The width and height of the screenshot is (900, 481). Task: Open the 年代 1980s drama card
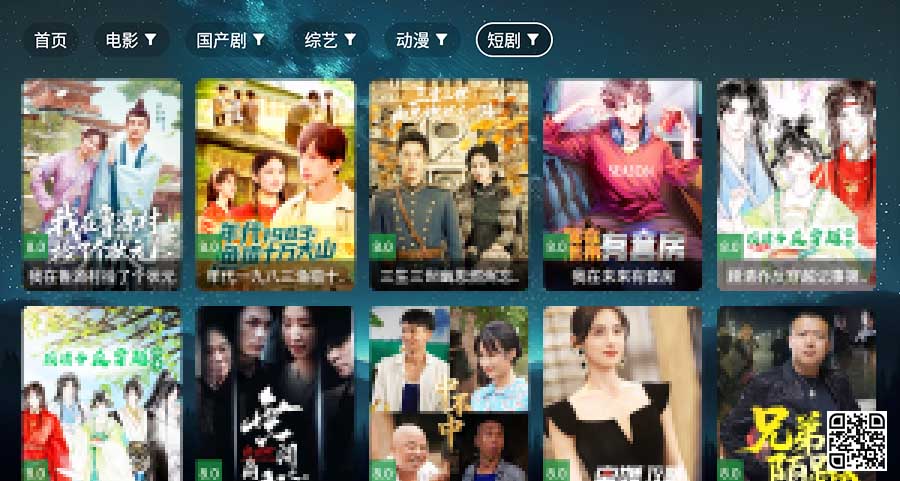[x=275, y=183]
